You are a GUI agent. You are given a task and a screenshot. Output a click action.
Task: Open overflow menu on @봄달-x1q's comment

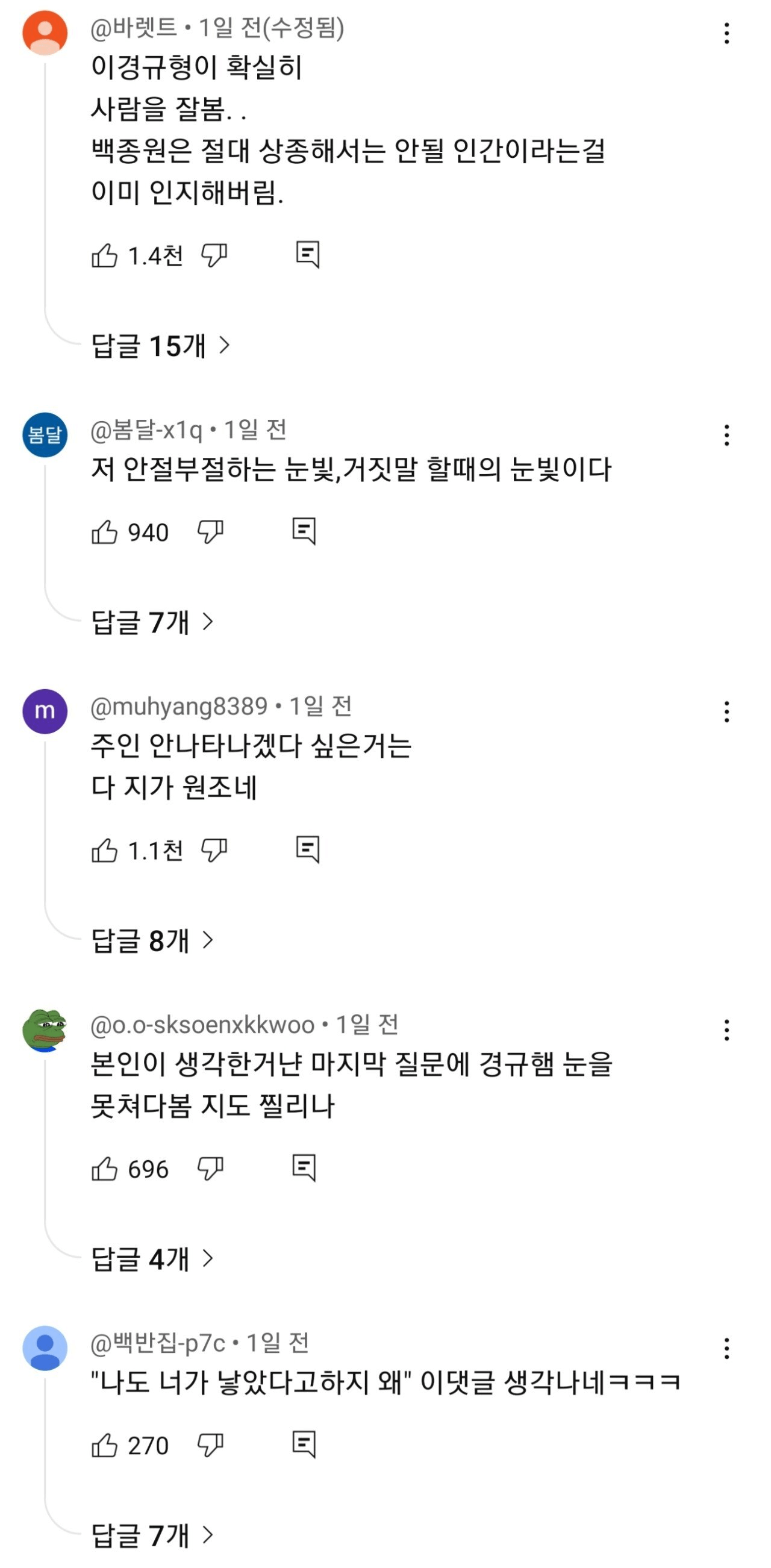point(726,435)
